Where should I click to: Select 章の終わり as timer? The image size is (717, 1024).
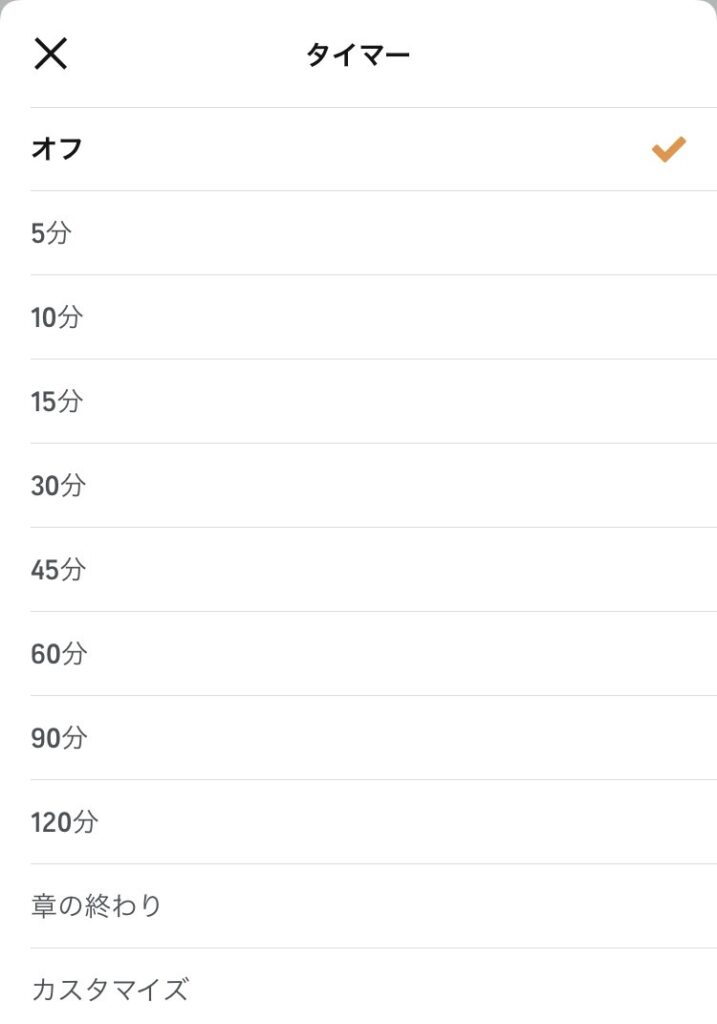click(96, 906)
